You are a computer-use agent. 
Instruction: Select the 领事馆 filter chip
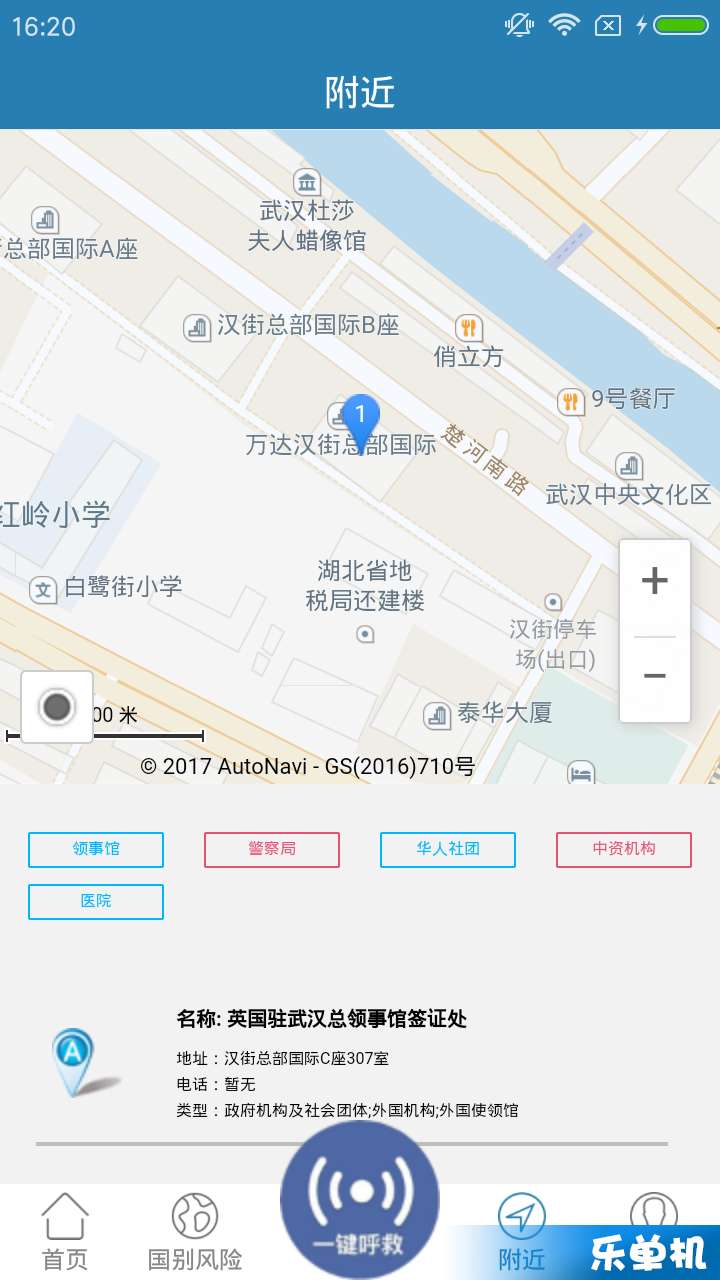click(96, 849)
